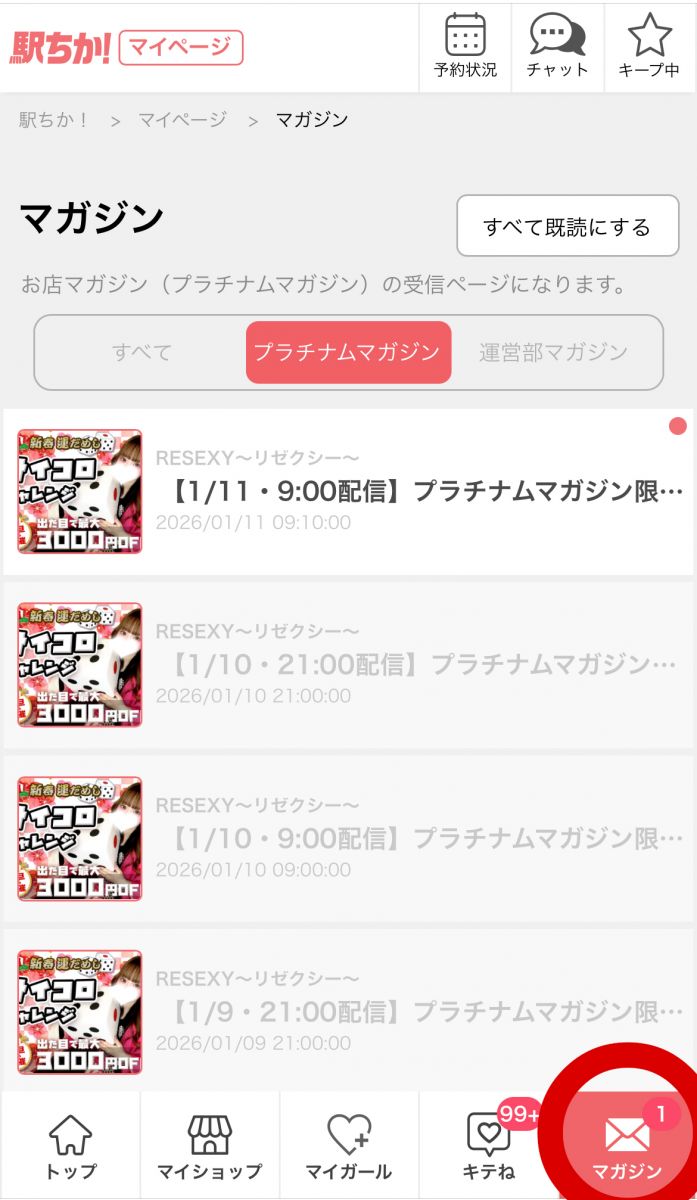
Task: Open チャット from the header
Action: 557,47
